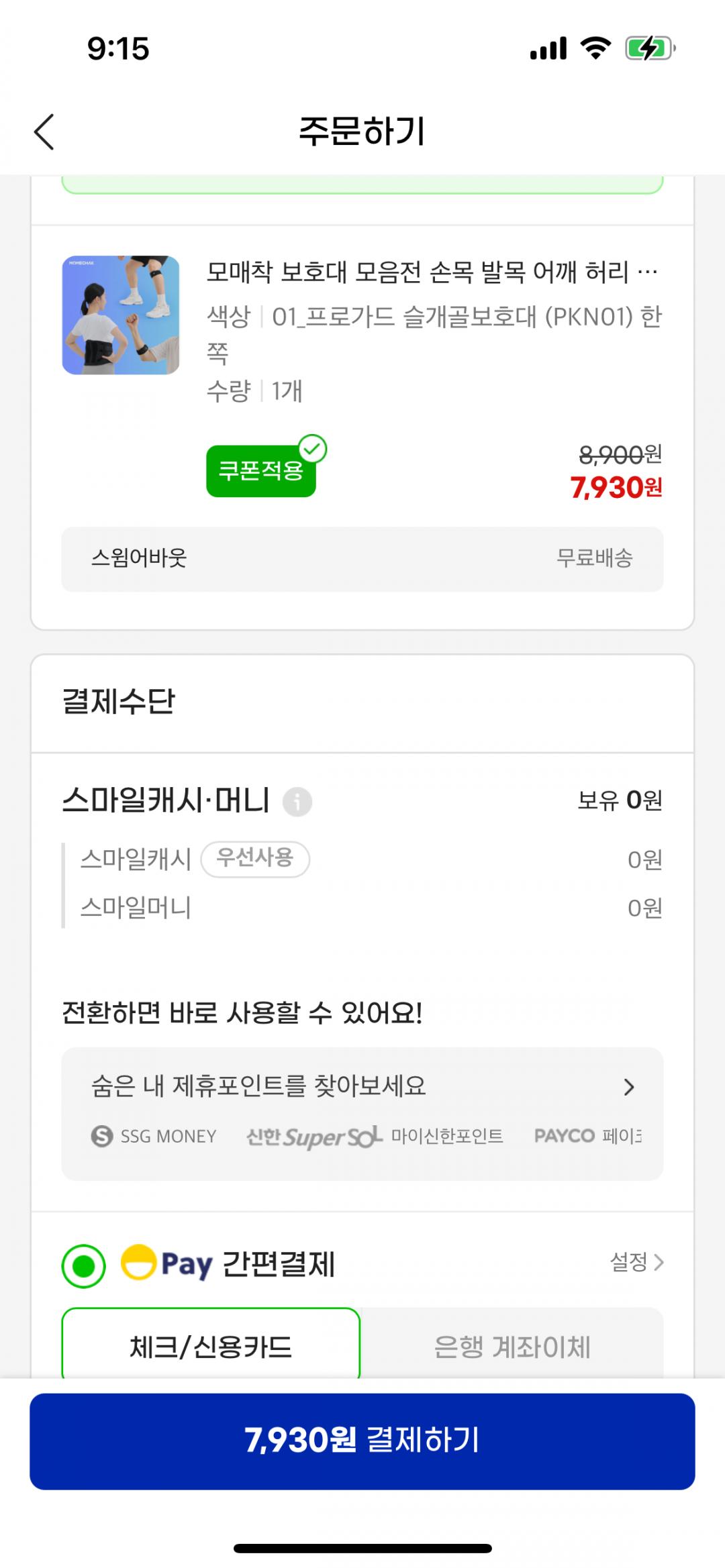Switch to the 은행 계좌이체 tab
This screenshot has height=1568, width=725.
[512, 1346]
